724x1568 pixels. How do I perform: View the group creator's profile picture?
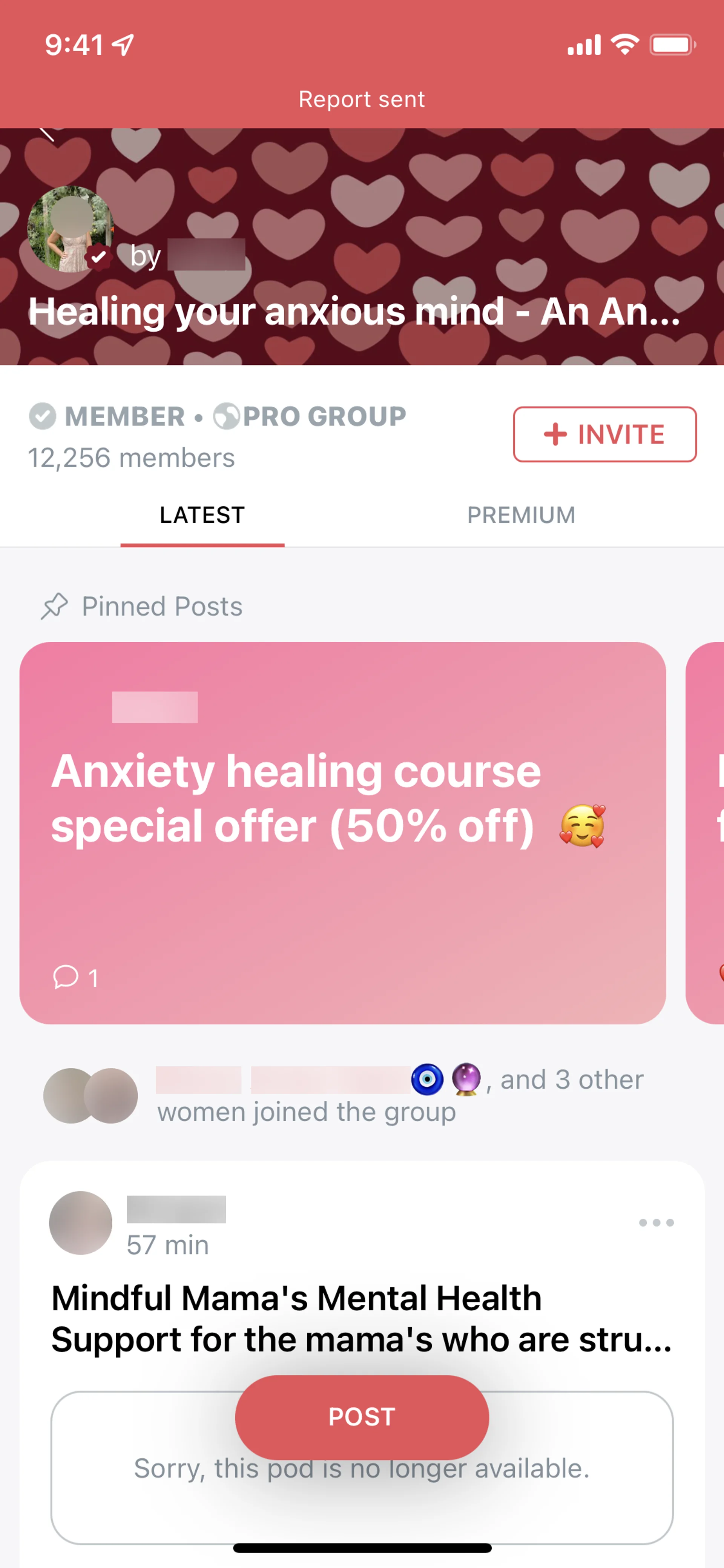70,228
